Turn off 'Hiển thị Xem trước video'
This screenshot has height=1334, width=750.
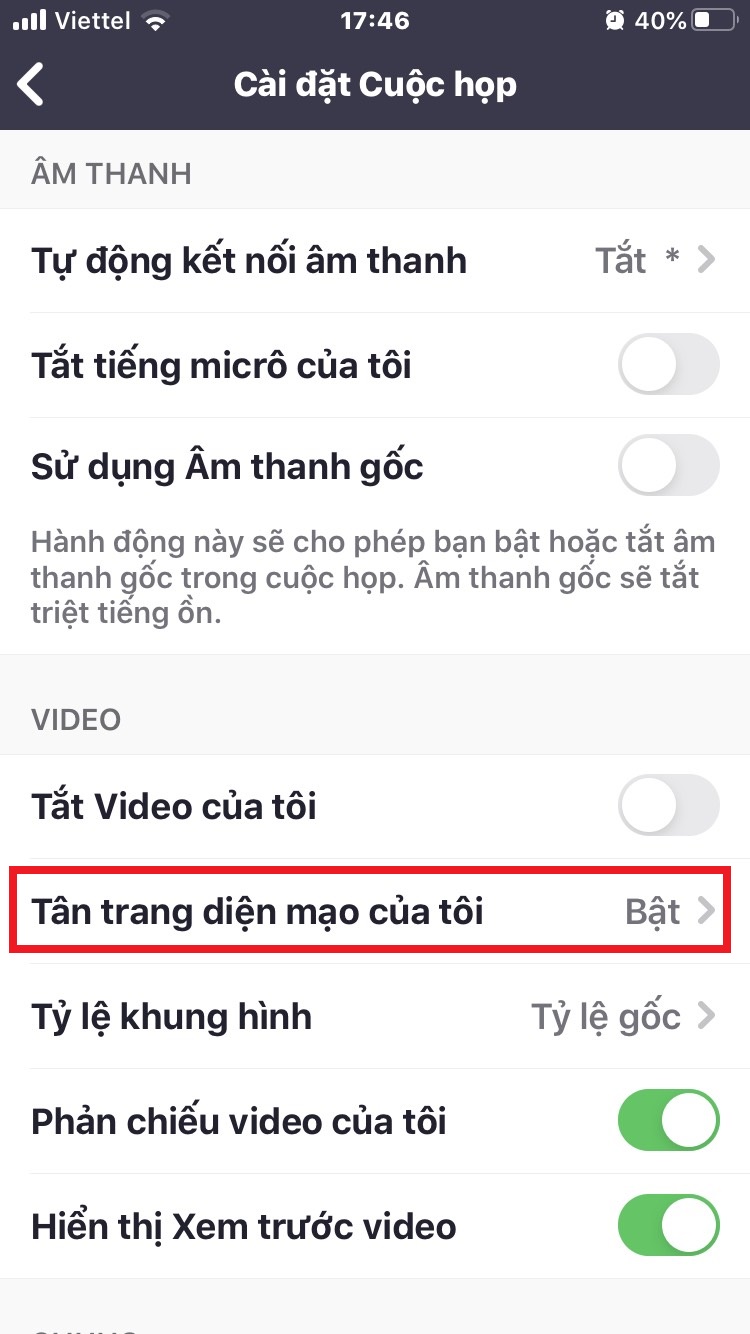[668, 1225]
